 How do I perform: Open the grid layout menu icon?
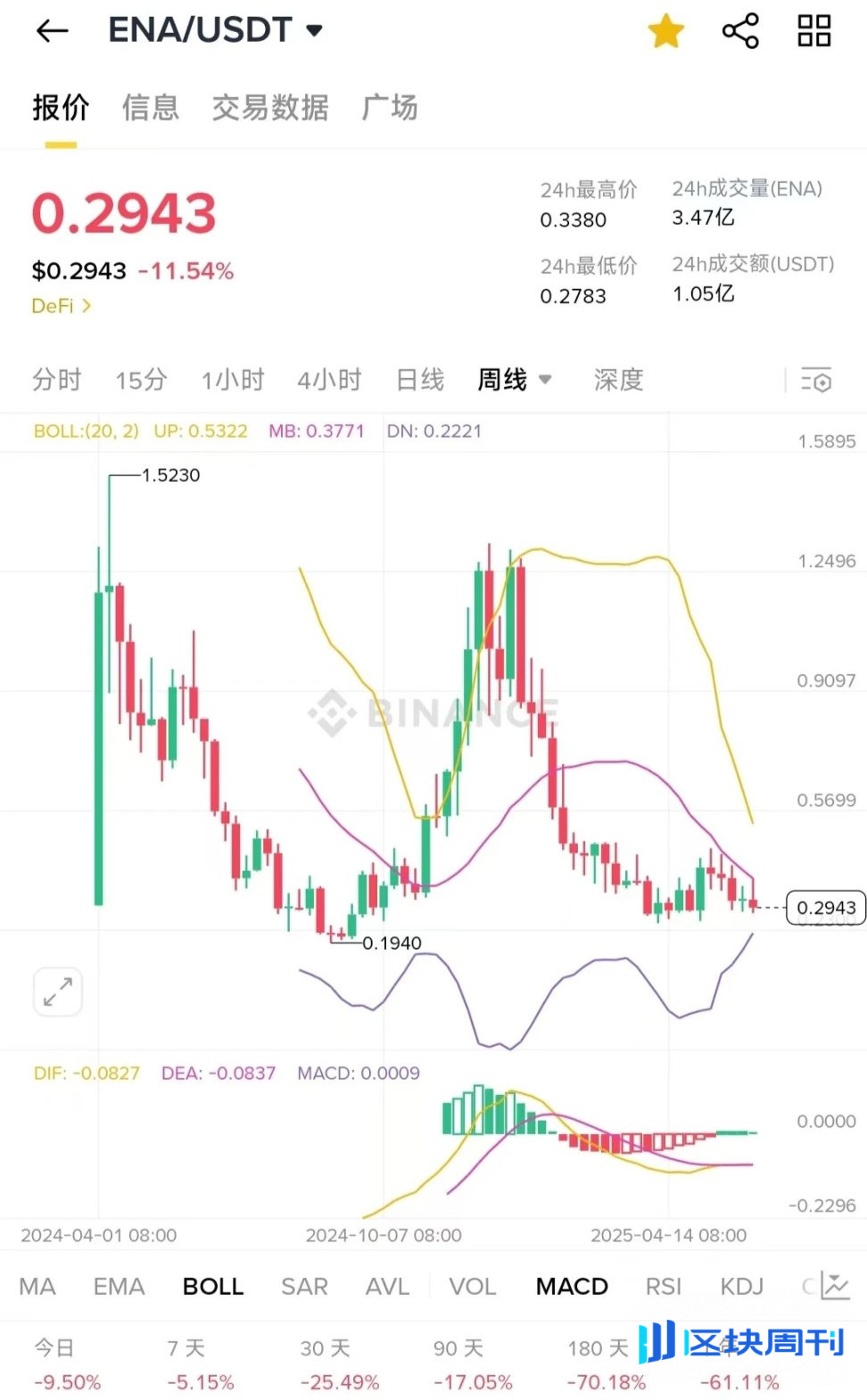point(813,31)
